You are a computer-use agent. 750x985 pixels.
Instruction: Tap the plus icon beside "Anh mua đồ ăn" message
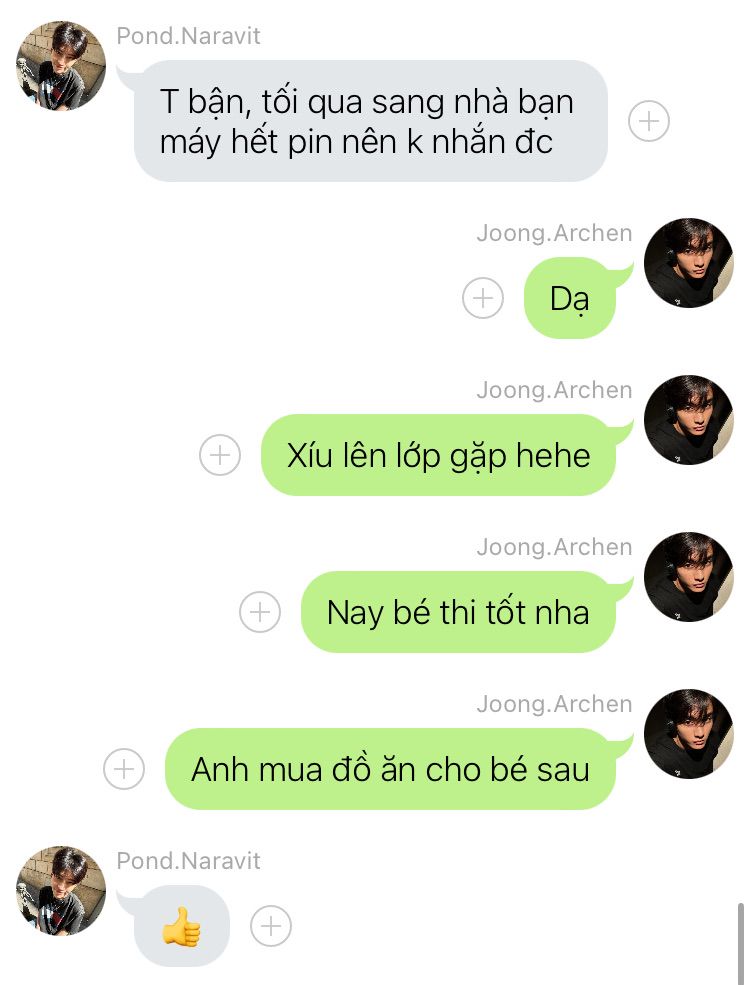pos(124,769)
